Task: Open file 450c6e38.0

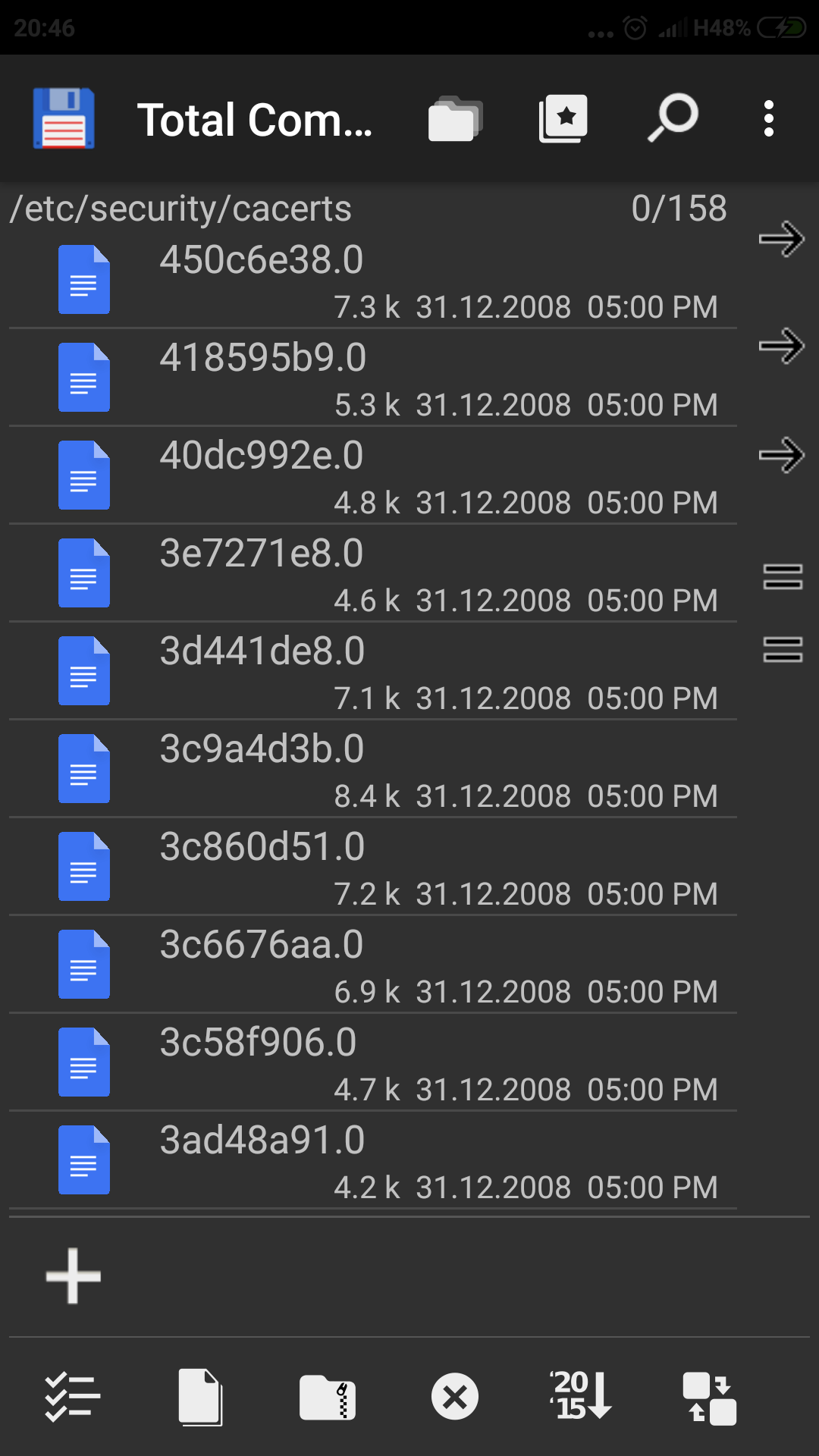Action: pyautogui.click(x=372, y=280)
